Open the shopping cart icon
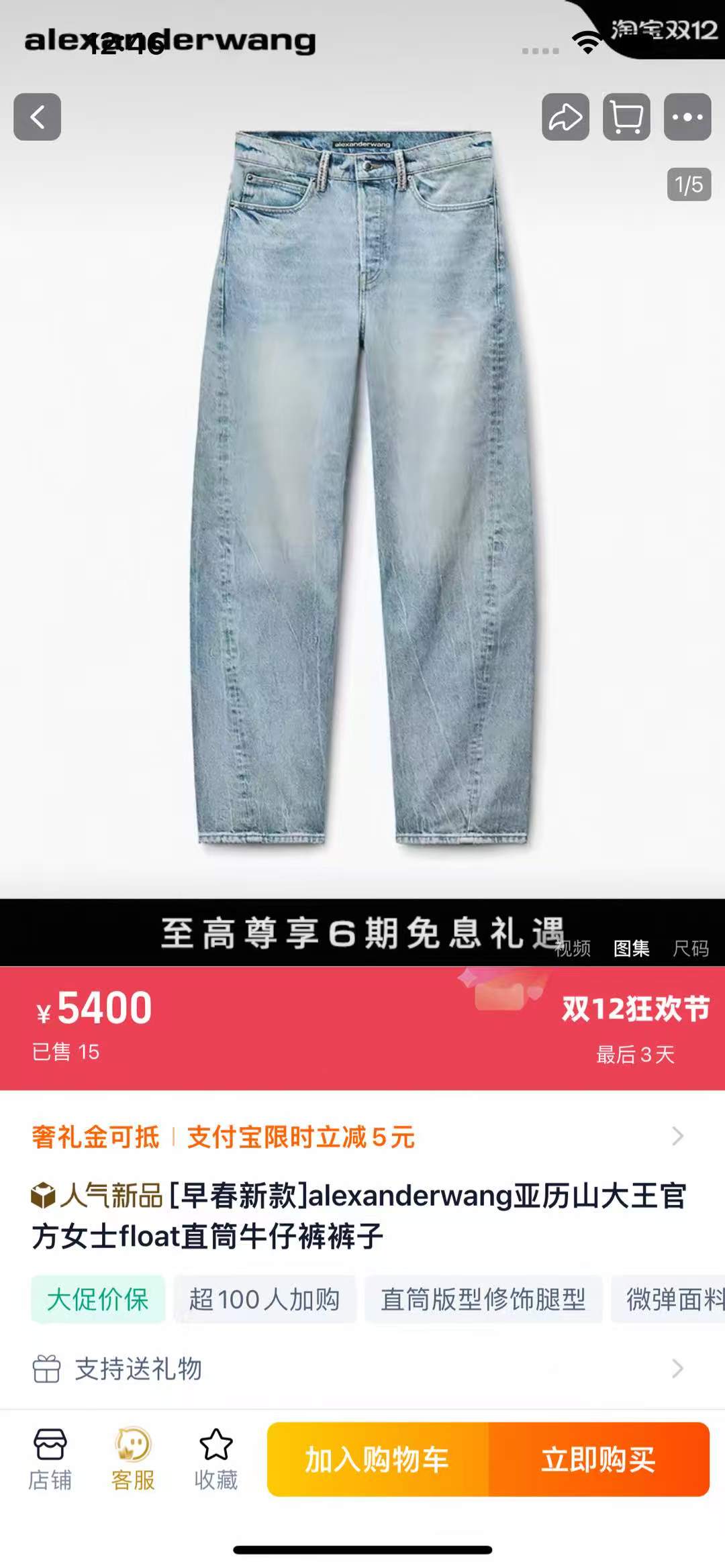The image size is (725, 1568). click(626, 117)
